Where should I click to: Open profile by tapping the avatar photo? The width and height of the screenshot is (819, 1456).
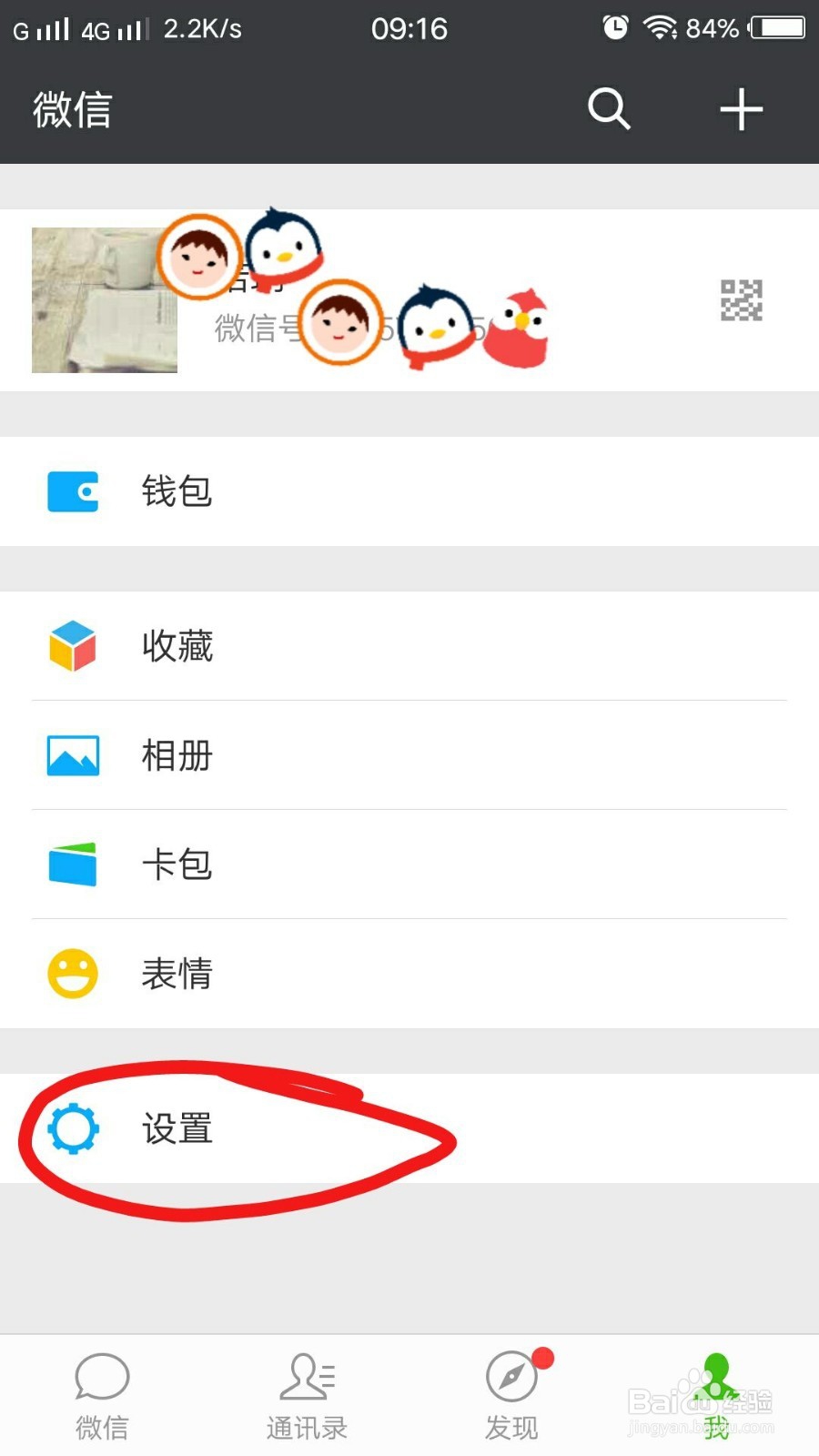[105, 300]
